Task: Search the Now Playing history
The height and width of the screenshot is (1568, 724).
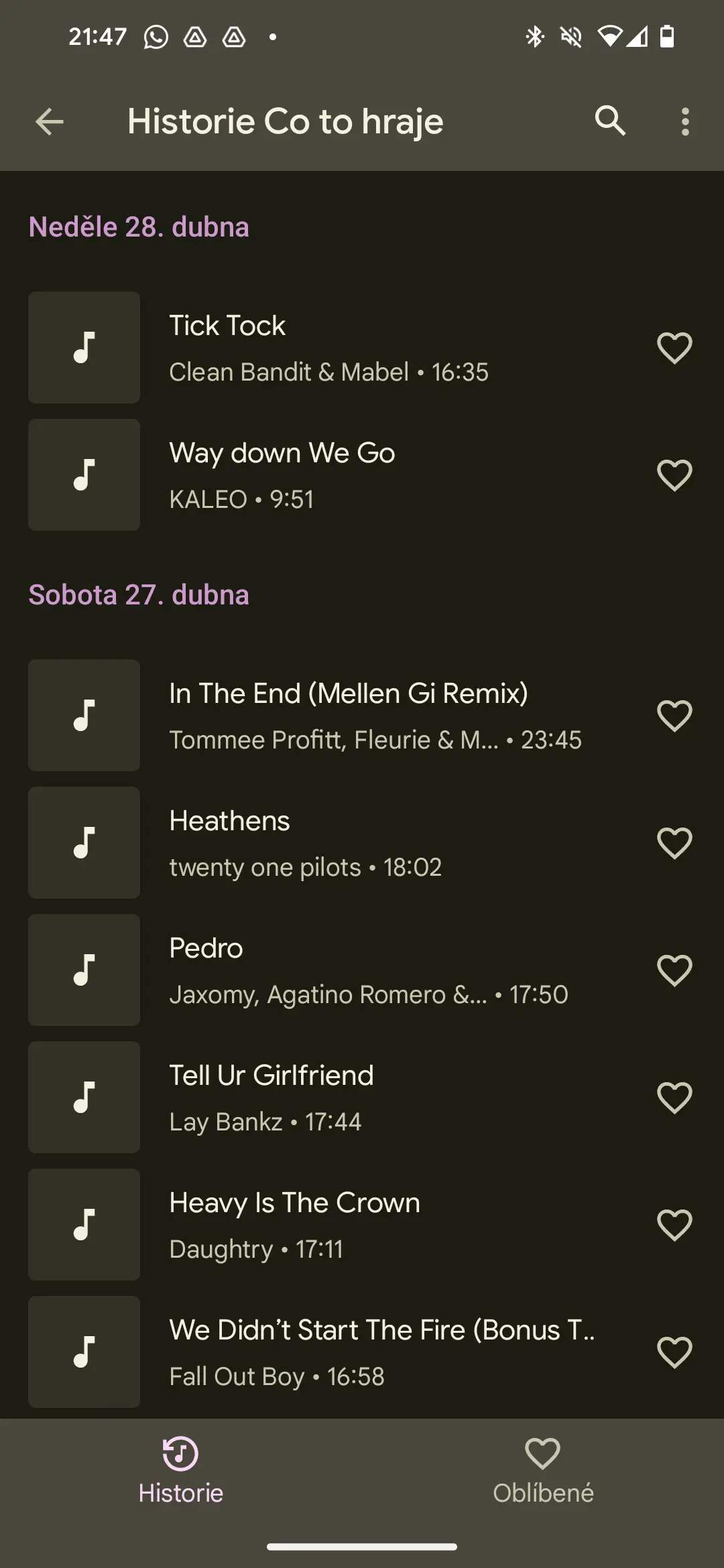Action: [610, 121]
